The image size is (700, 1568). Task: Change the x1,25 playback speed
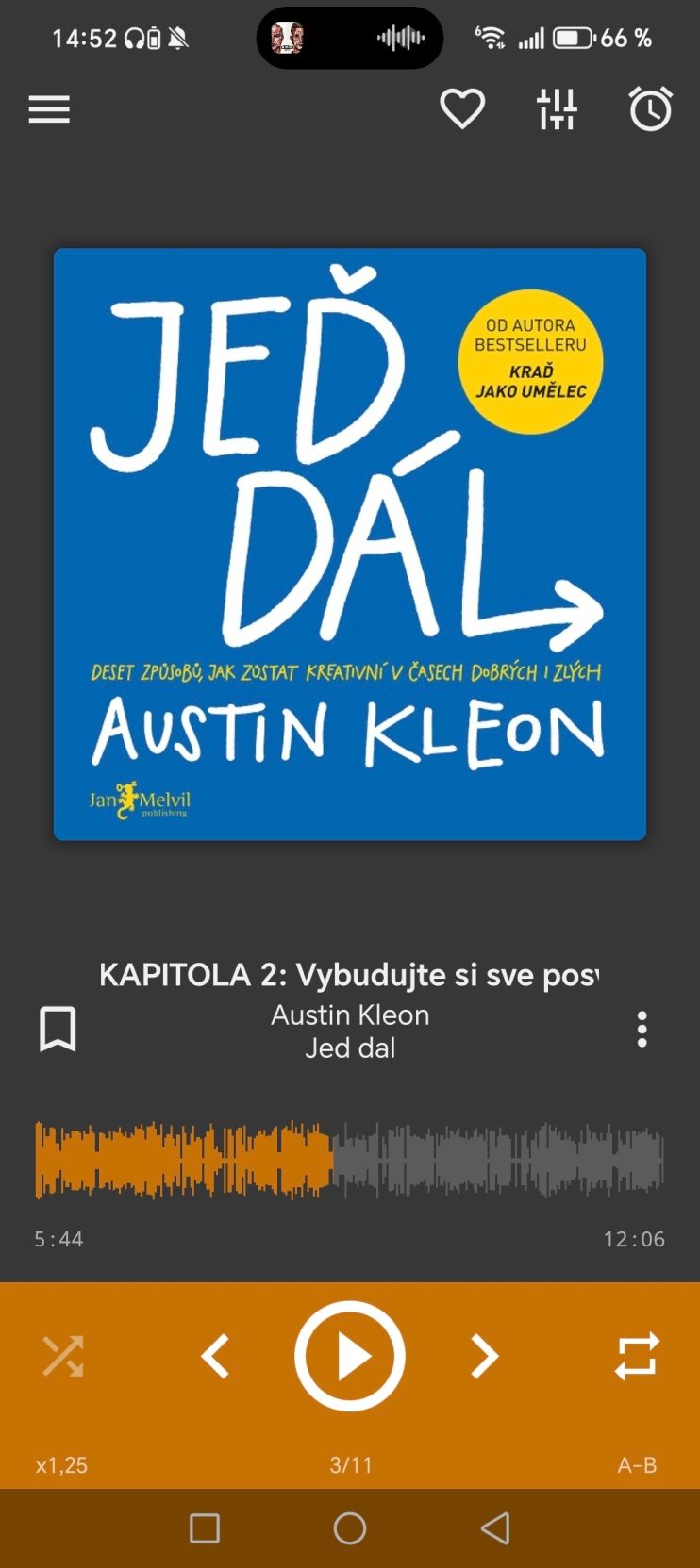coord(61,1464)
